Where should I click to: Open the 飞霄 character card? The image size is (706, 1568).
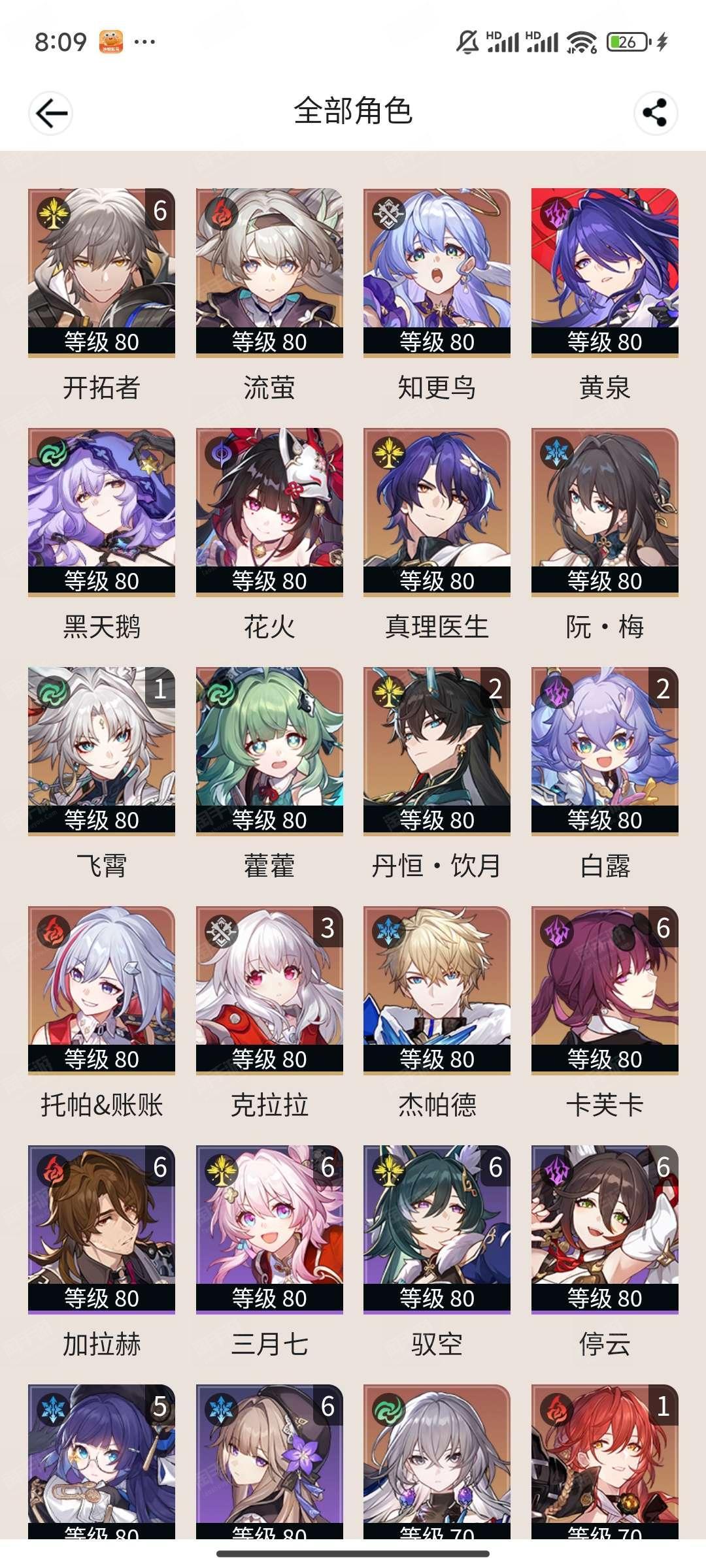[x=101, y=751]
